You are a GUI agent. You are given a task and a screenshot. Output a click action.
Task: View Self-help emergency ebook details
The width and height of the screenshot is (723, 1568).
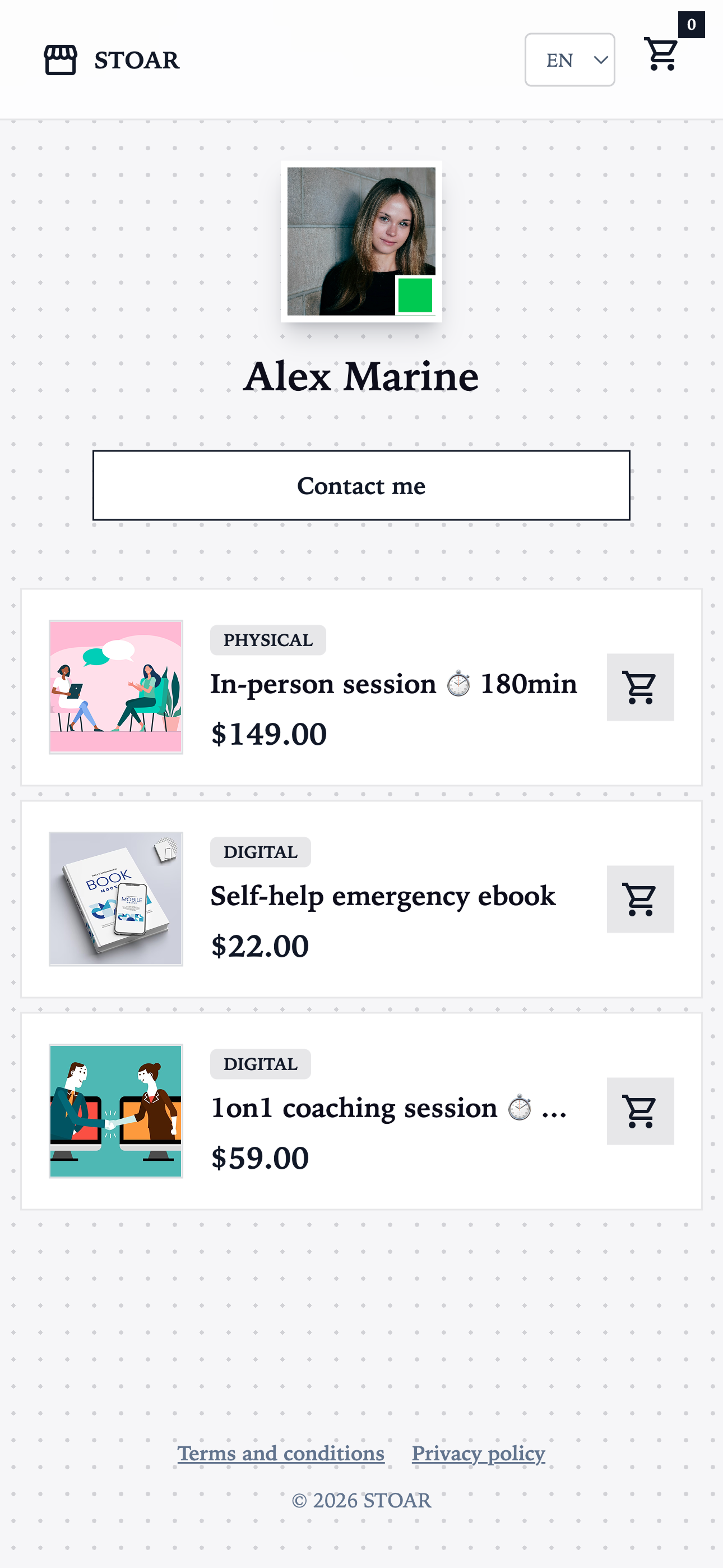pyautogui.click(x=382, y=896)
